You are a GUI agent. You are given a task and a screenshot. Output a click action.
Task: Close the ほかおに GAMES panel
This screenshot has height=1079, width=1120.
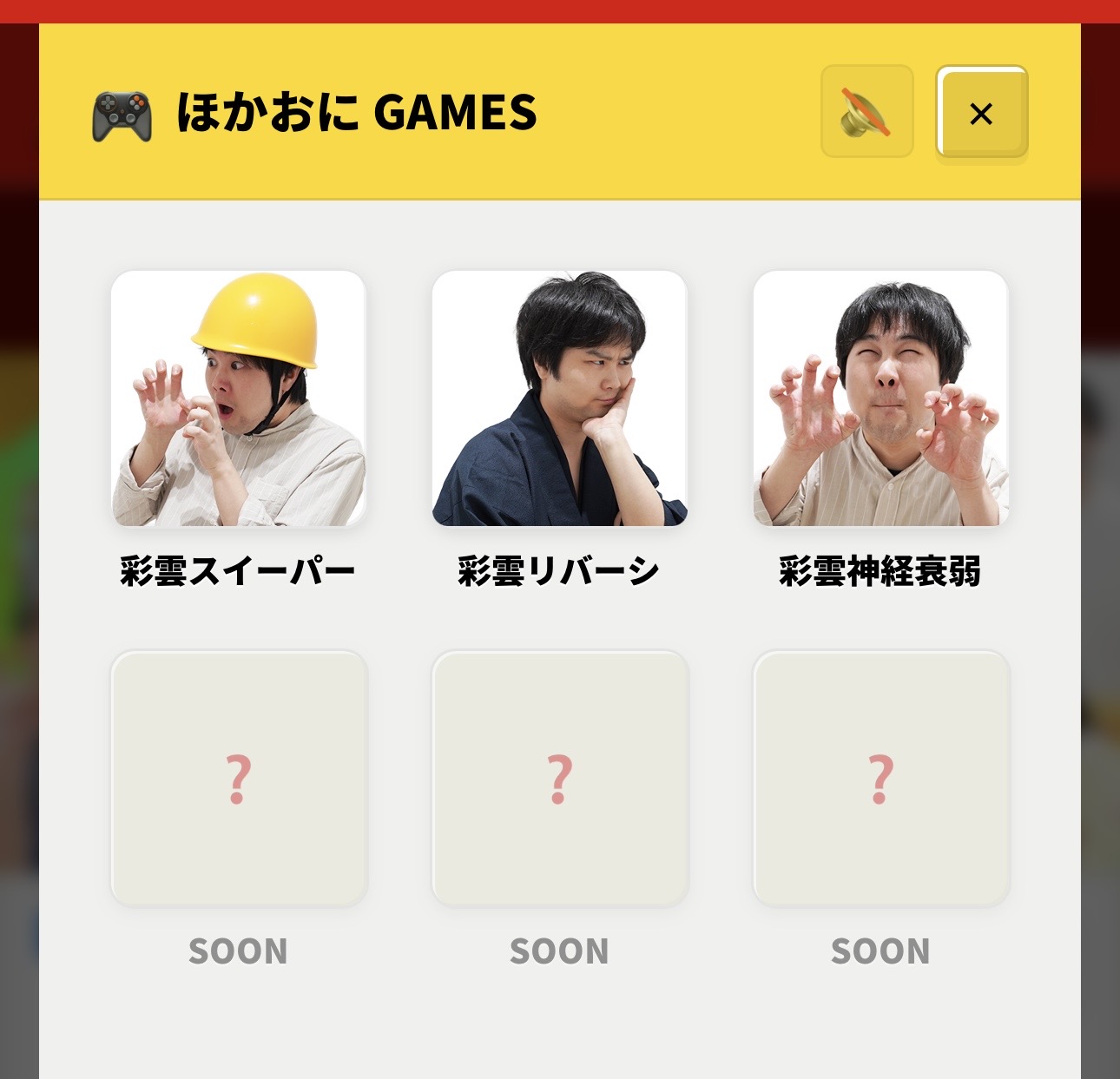981,113
